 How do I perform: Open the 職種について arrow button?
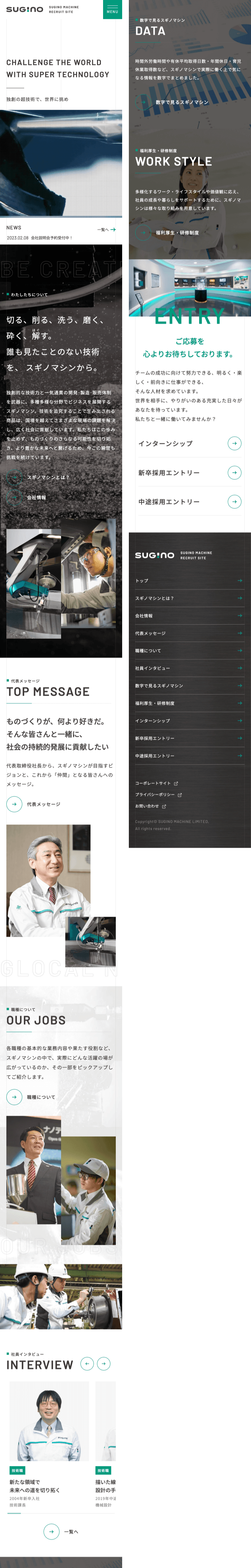14,1097
